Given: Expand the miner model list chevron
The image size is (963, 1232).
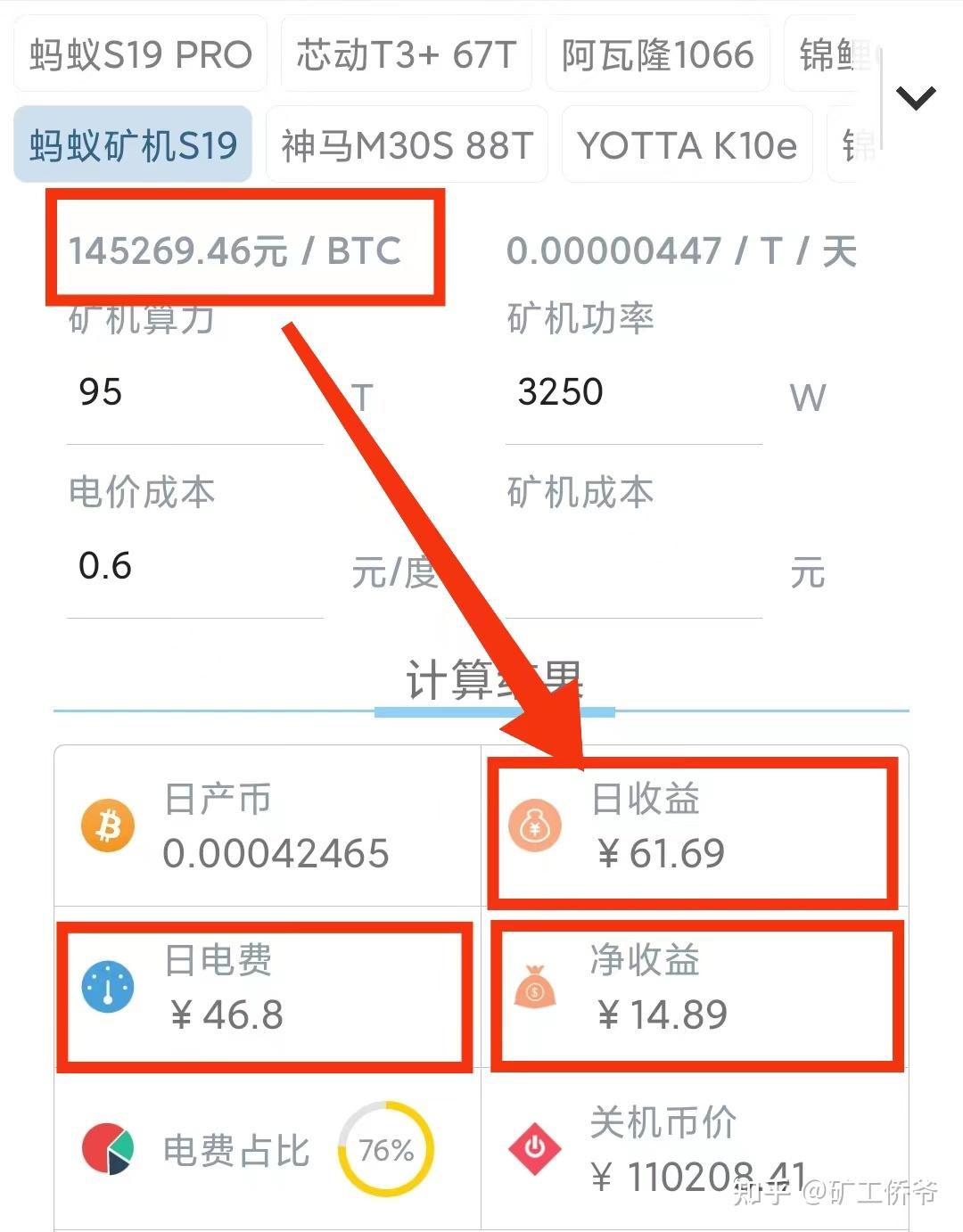Looking at the screenshot, I should pyautogui.click(x=916, y=96).
